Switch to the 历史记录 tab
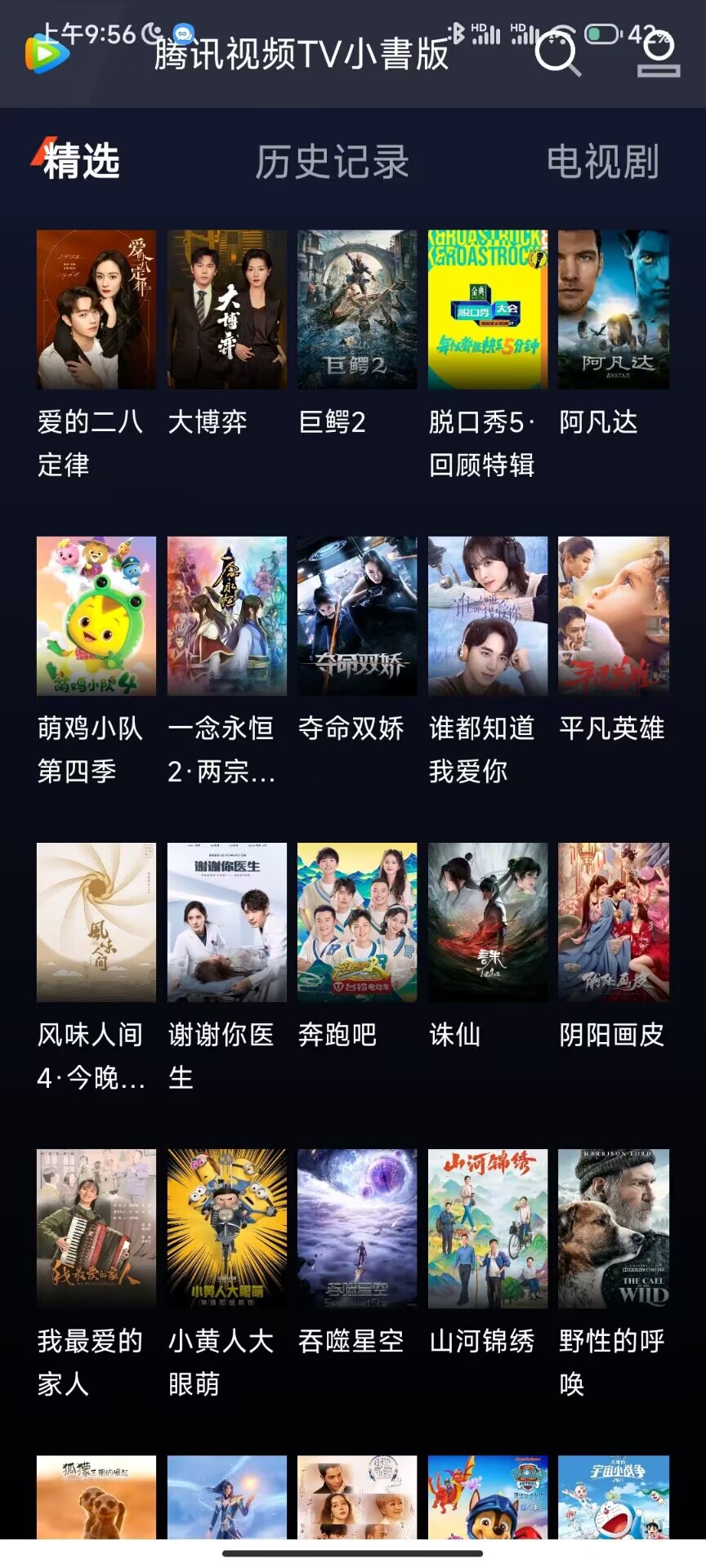706x1568 pixels. click(x=332, y=162)
